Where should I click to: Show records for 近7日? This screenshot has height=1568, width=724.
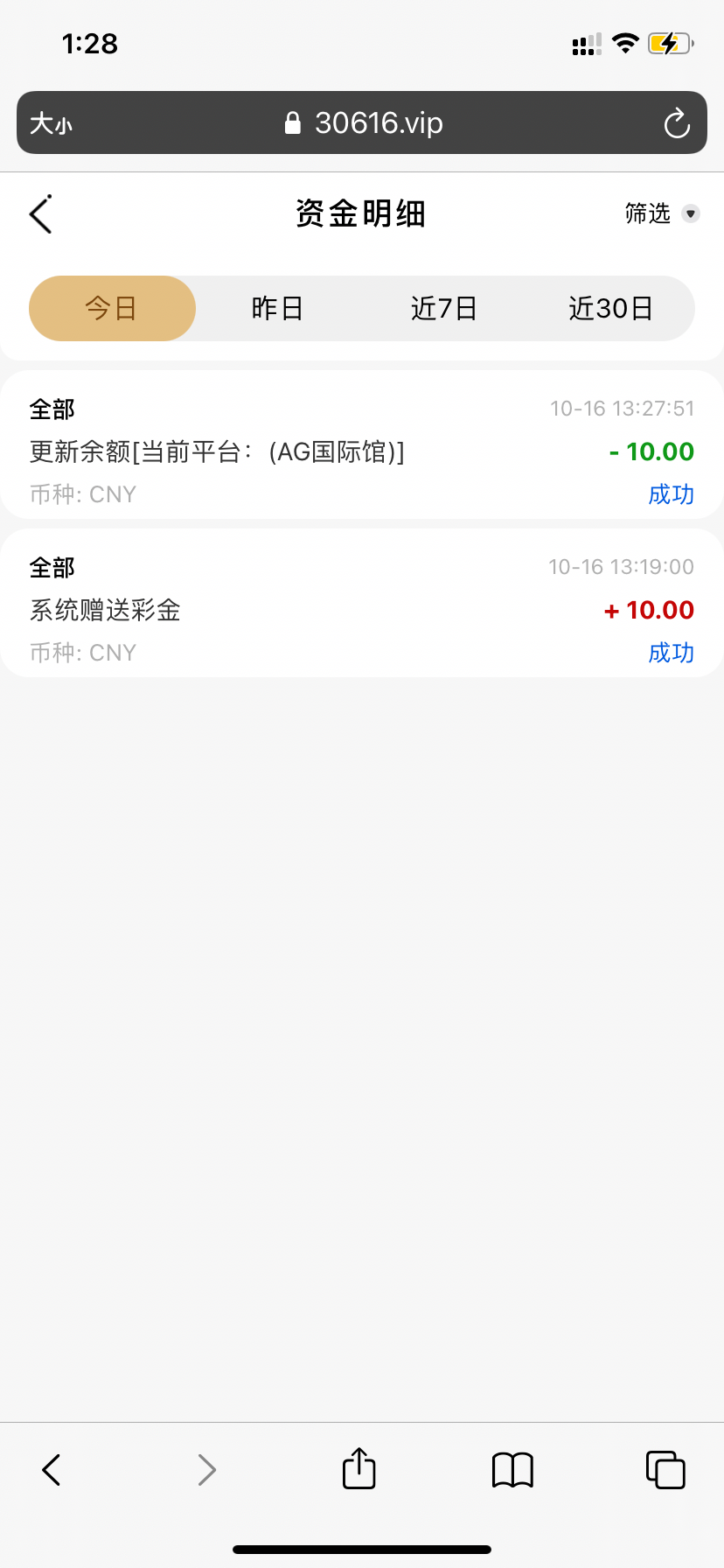click(x=444, y=308)
